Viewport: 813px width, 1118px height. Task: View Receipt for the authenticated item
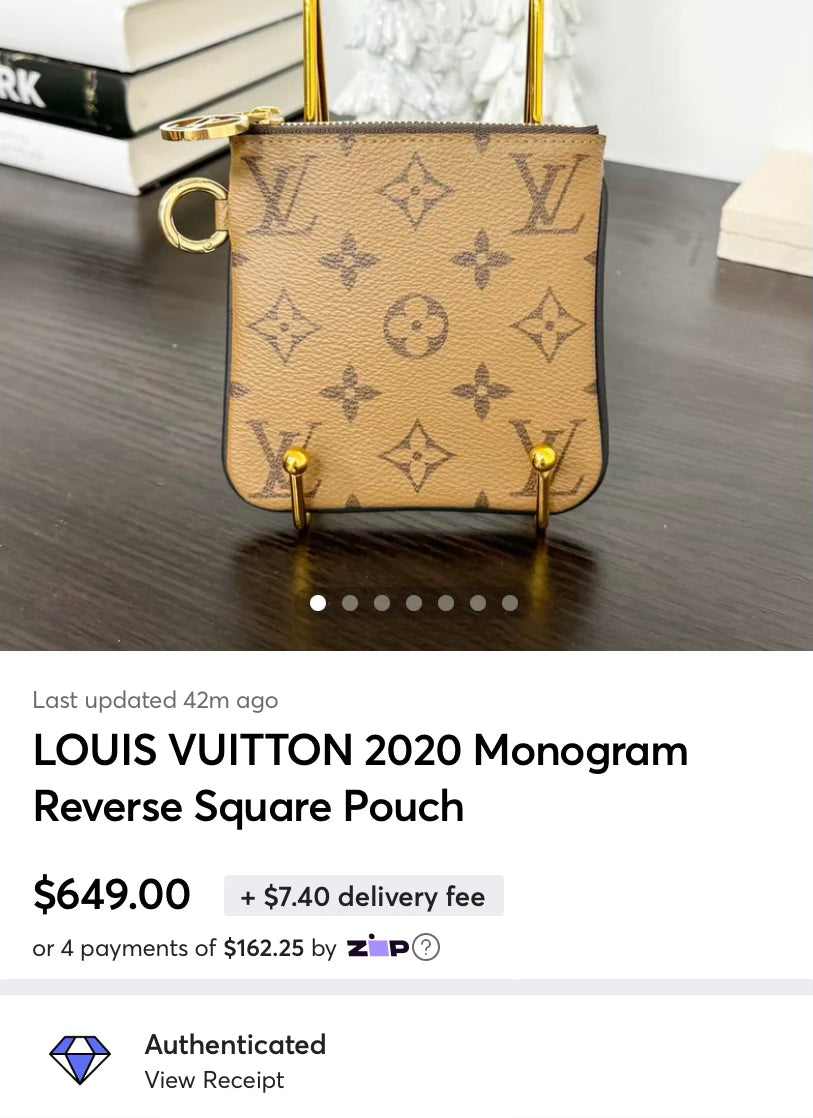pos(214,1080)
